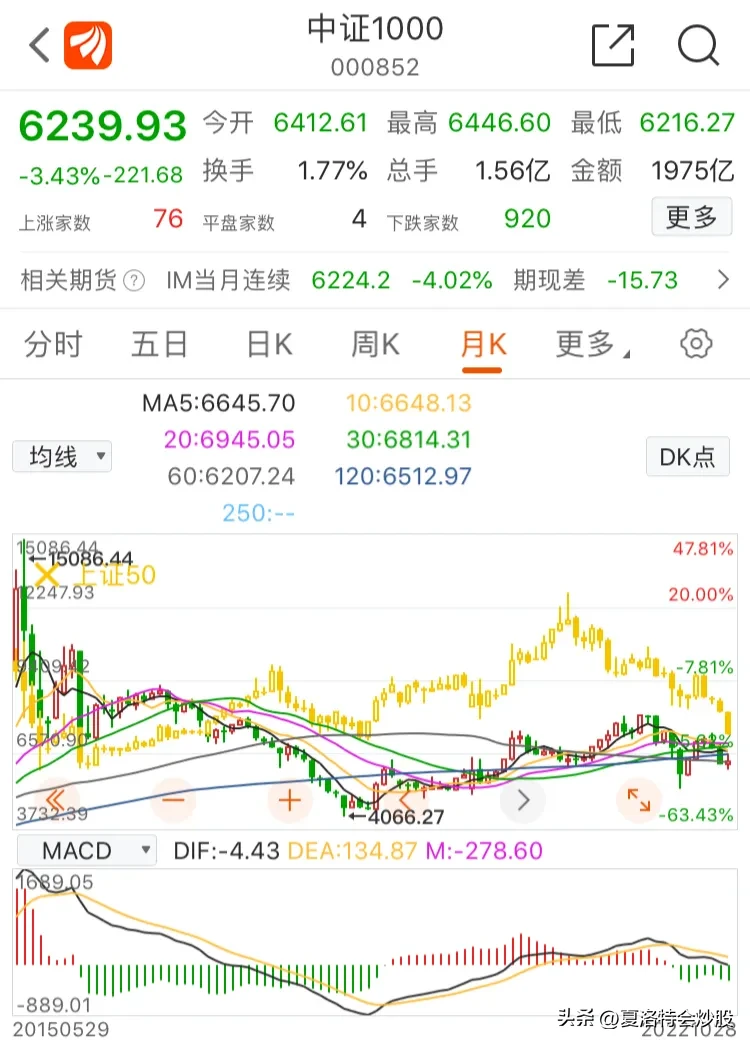The height and width of the screenshot is (1044, 750).
Task: Share this stock page
Action: click(x=613, y=45)
